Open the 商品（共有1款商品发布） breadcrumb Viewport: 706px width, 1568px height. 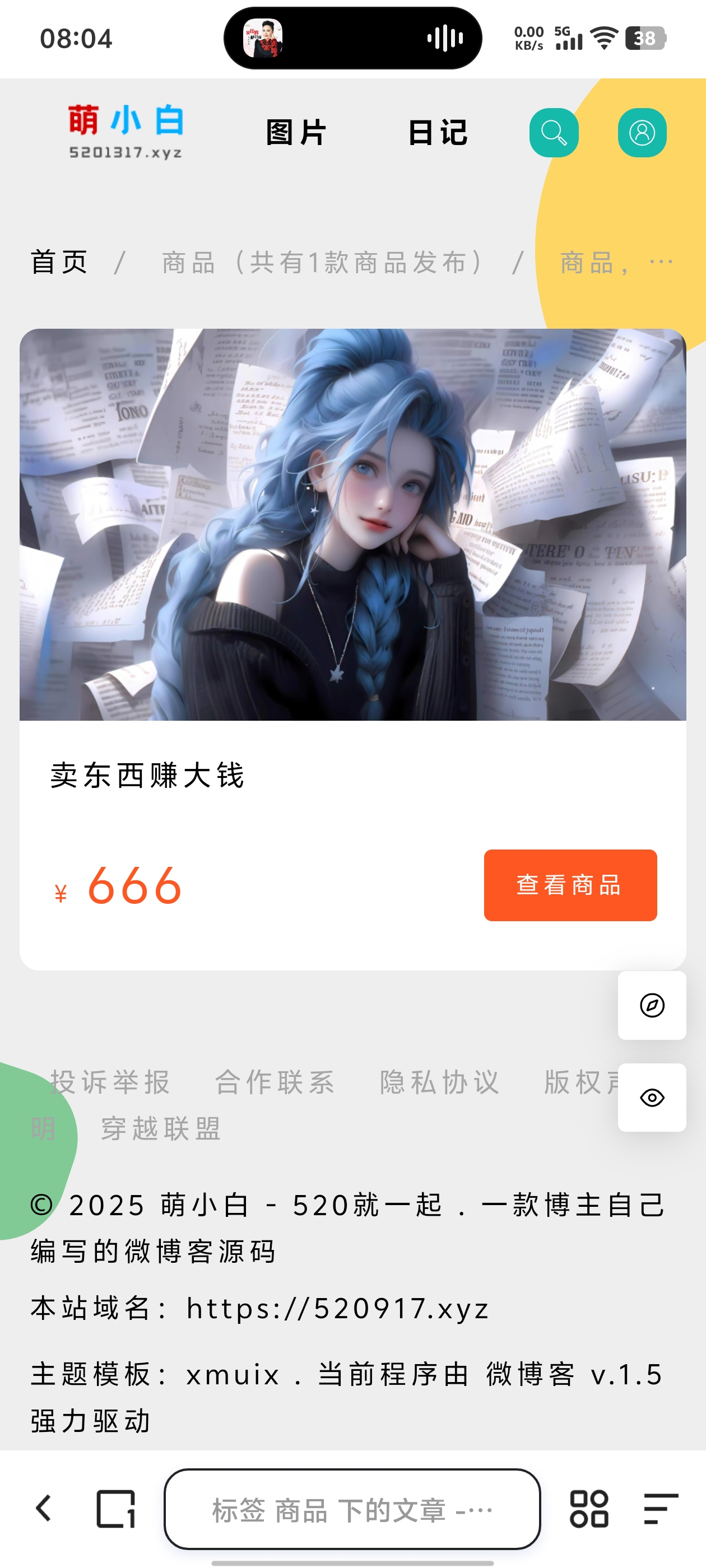pyautogui.click(x=323, y=262)
